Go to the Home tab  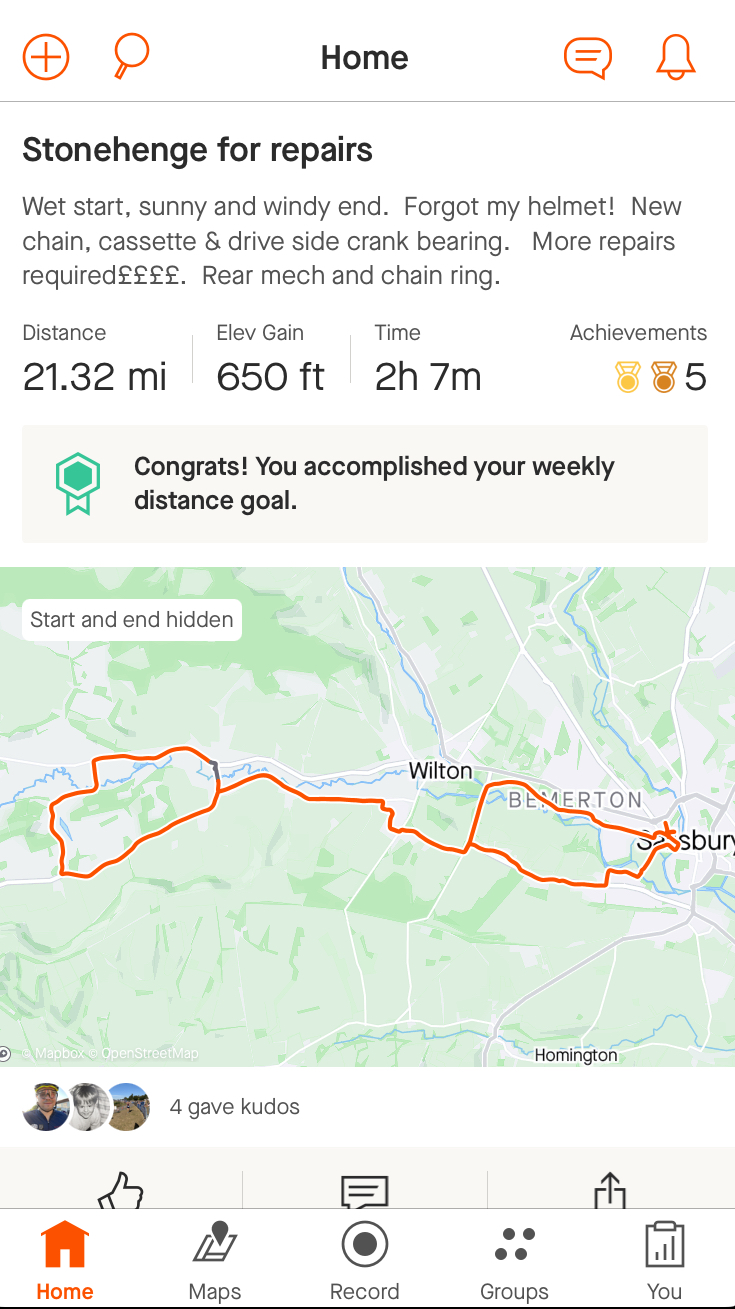click(65, 1260)
